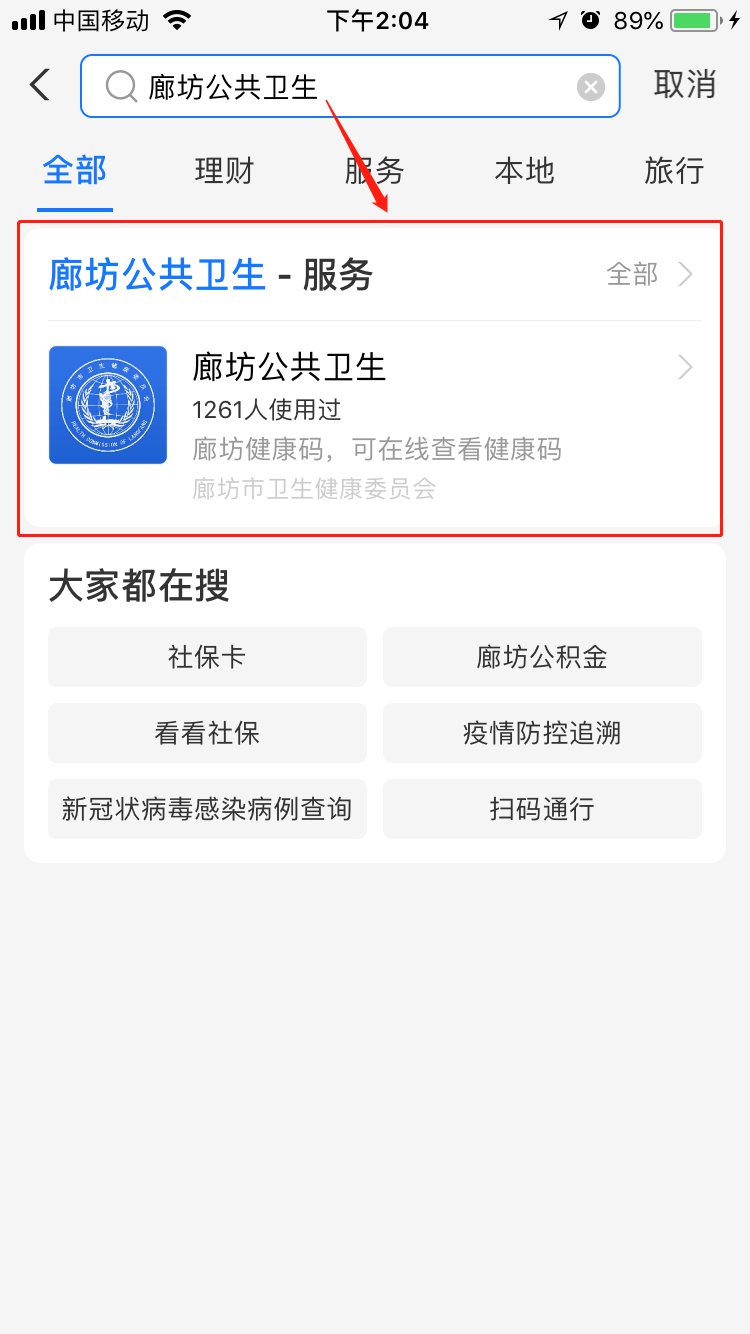This screenshot has width=750, height=1334.
Task: Select the 全部 tab
Action: click(75, 171)
